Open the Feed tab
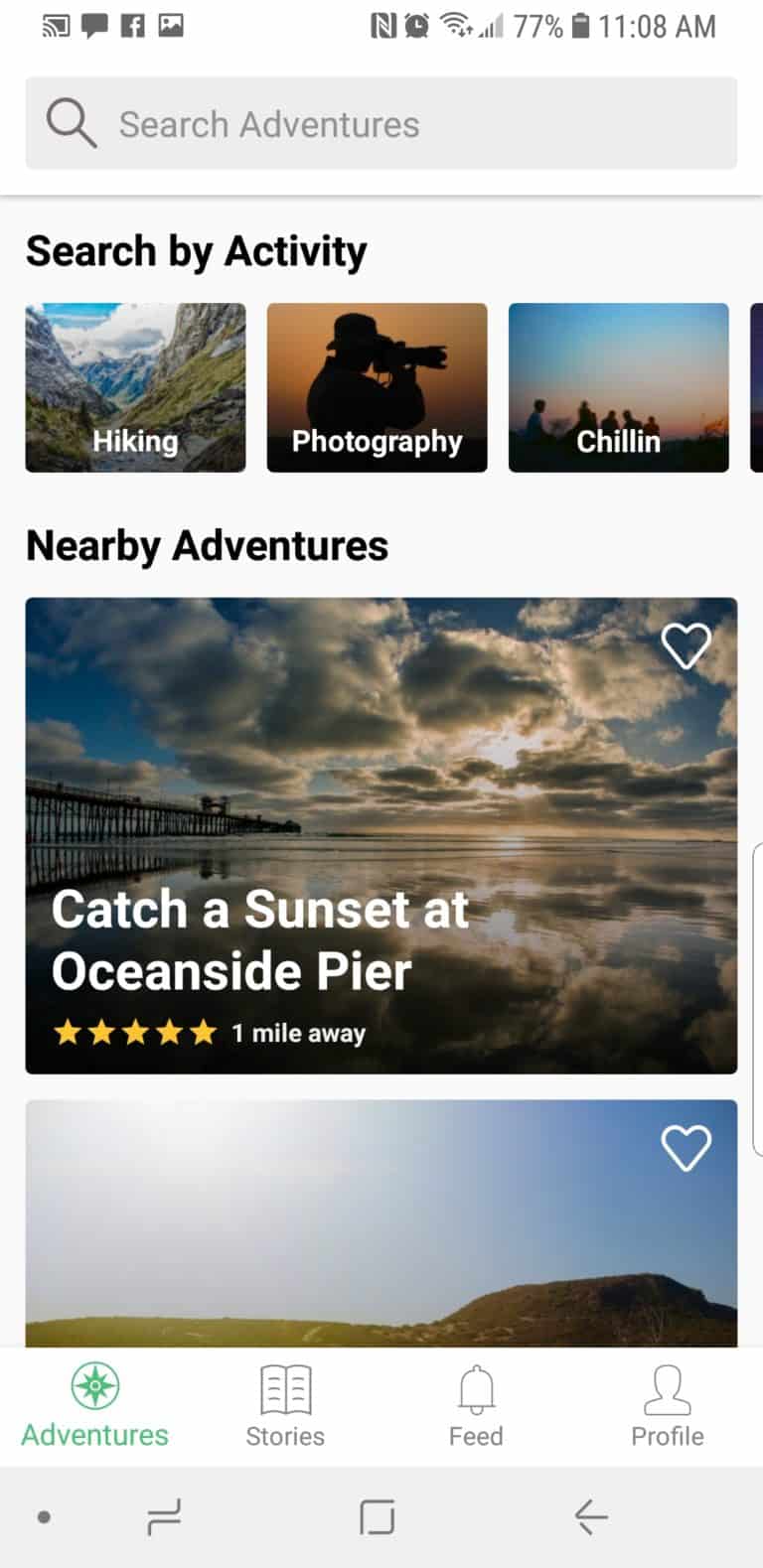Screen dimensions: 763x1568 coord(476,1406)
